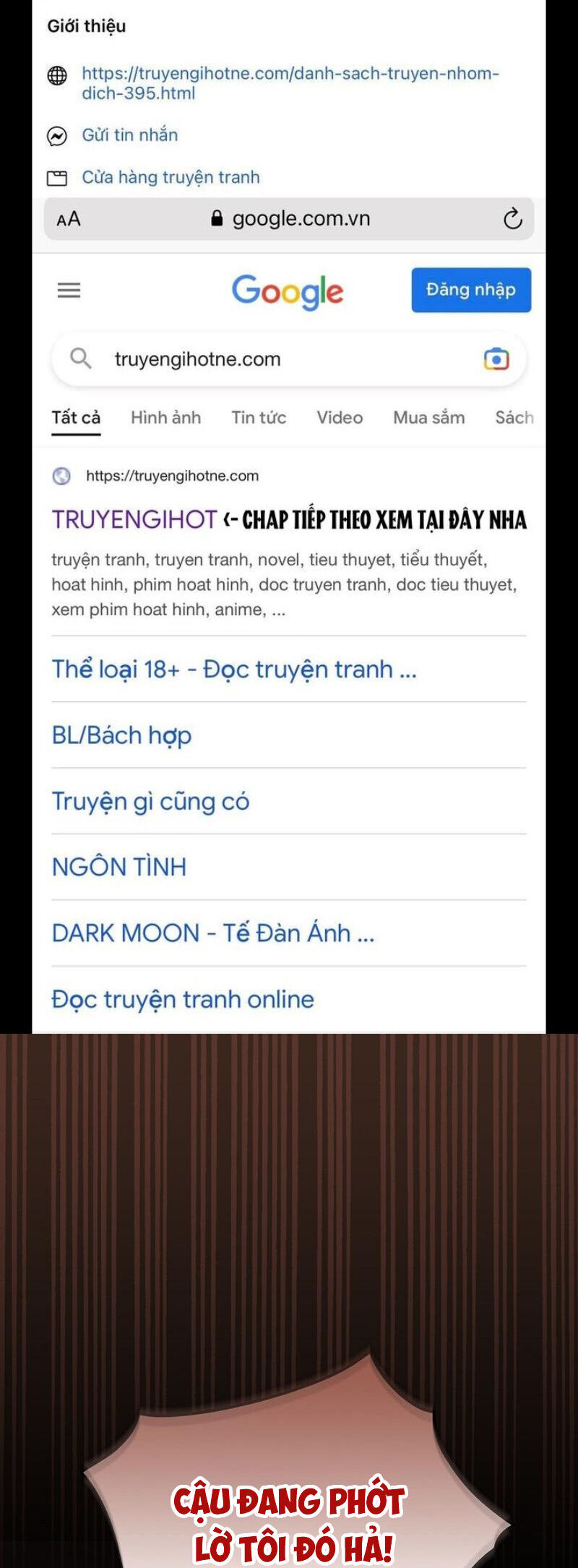Tap the Messenger icon beside Gửi tin nhắn
Image resolution: width=578 pixels, height=1568 pixels.
pos(56,134)
